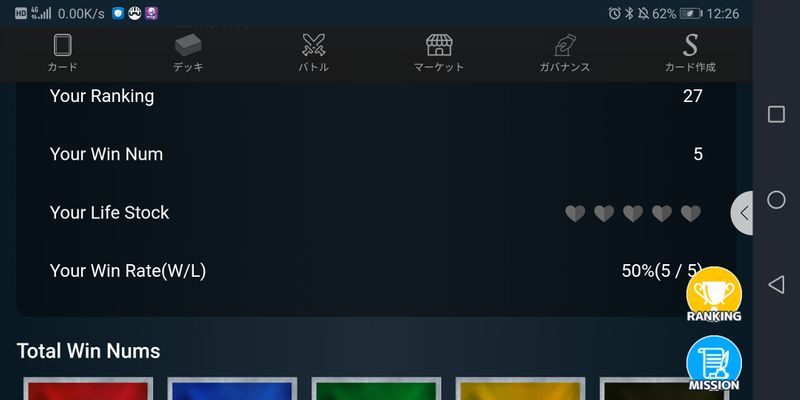Open the カード作成 tab

pos(690,52)
